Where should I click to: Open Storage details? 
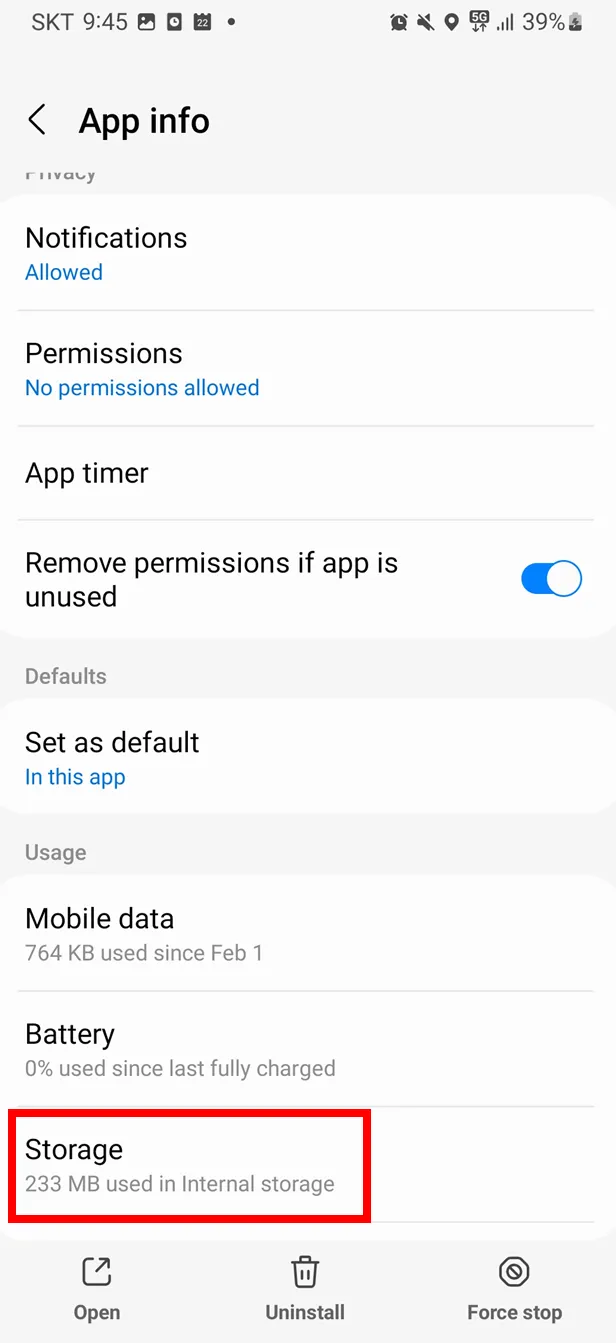point(190,1165)
